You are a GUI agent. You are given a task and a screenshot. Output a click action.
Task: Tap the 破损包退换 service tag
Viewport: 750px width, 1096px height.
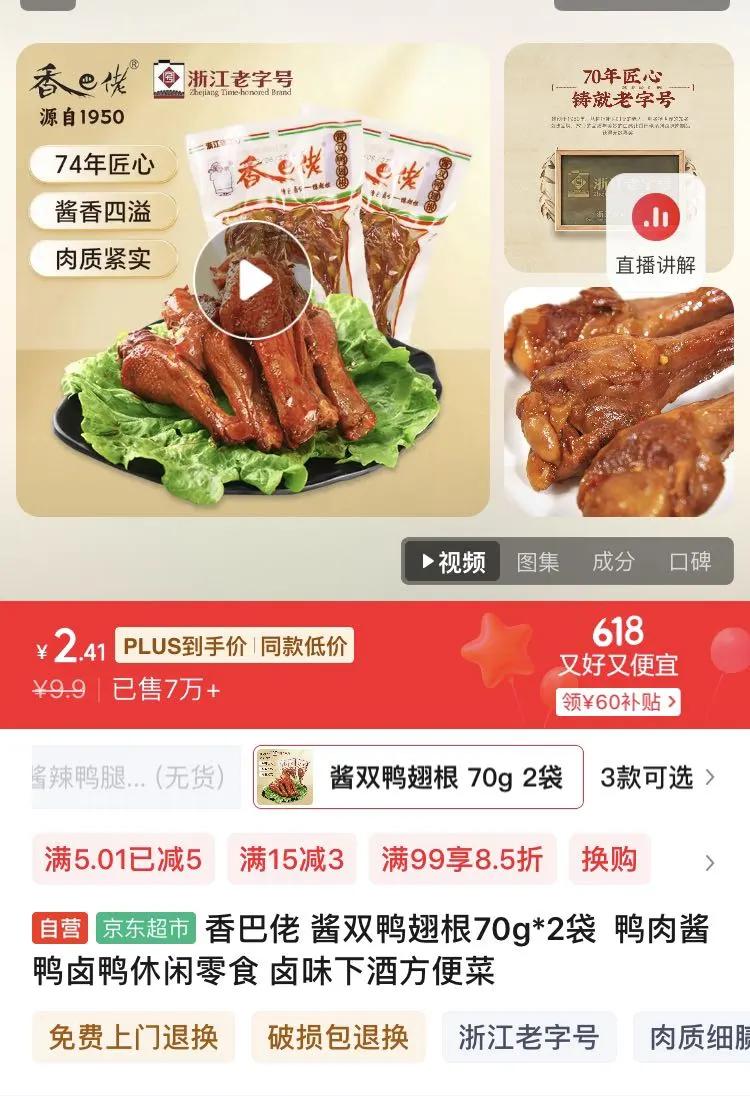click(338, 1037)
